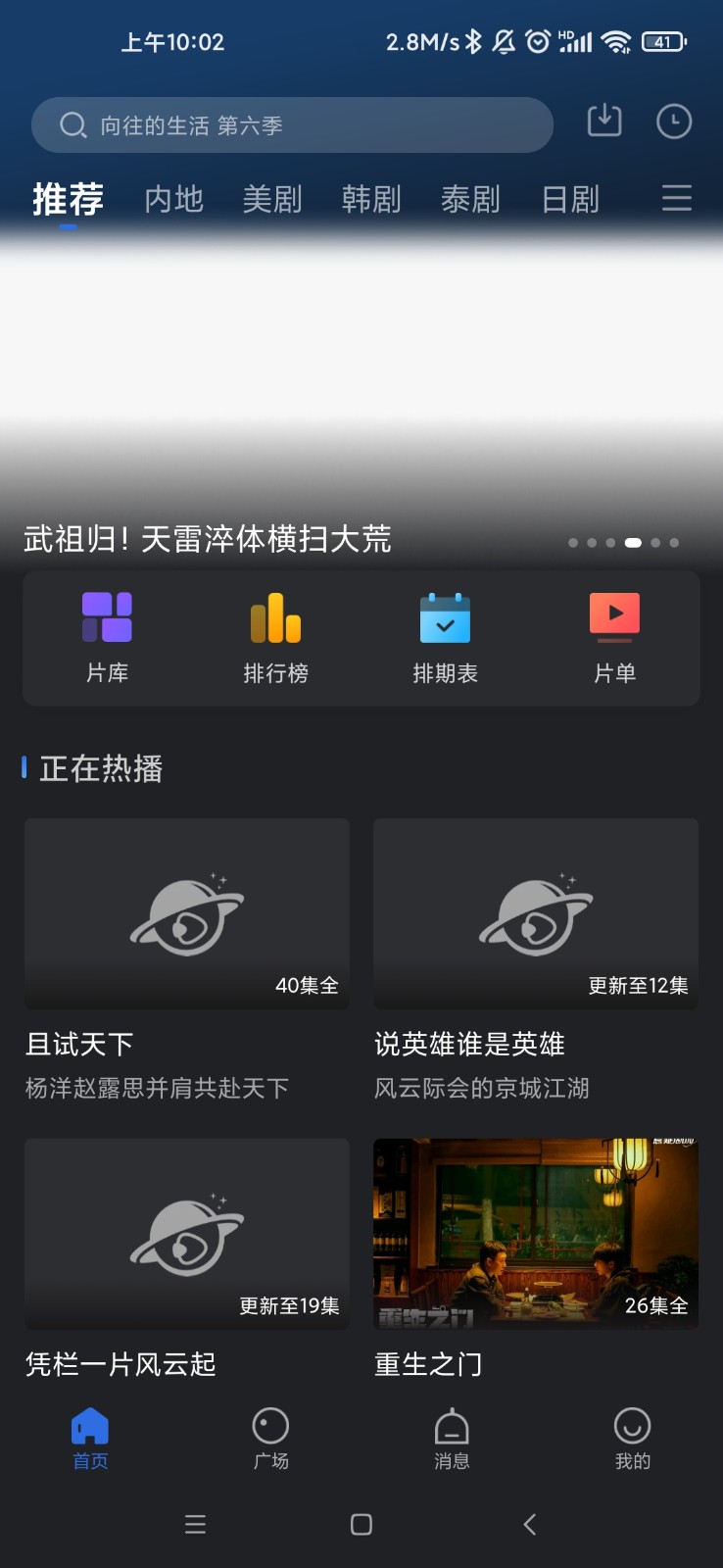
Task: Switch to the 美剧 tab
Action: click(x=272, y=199)
